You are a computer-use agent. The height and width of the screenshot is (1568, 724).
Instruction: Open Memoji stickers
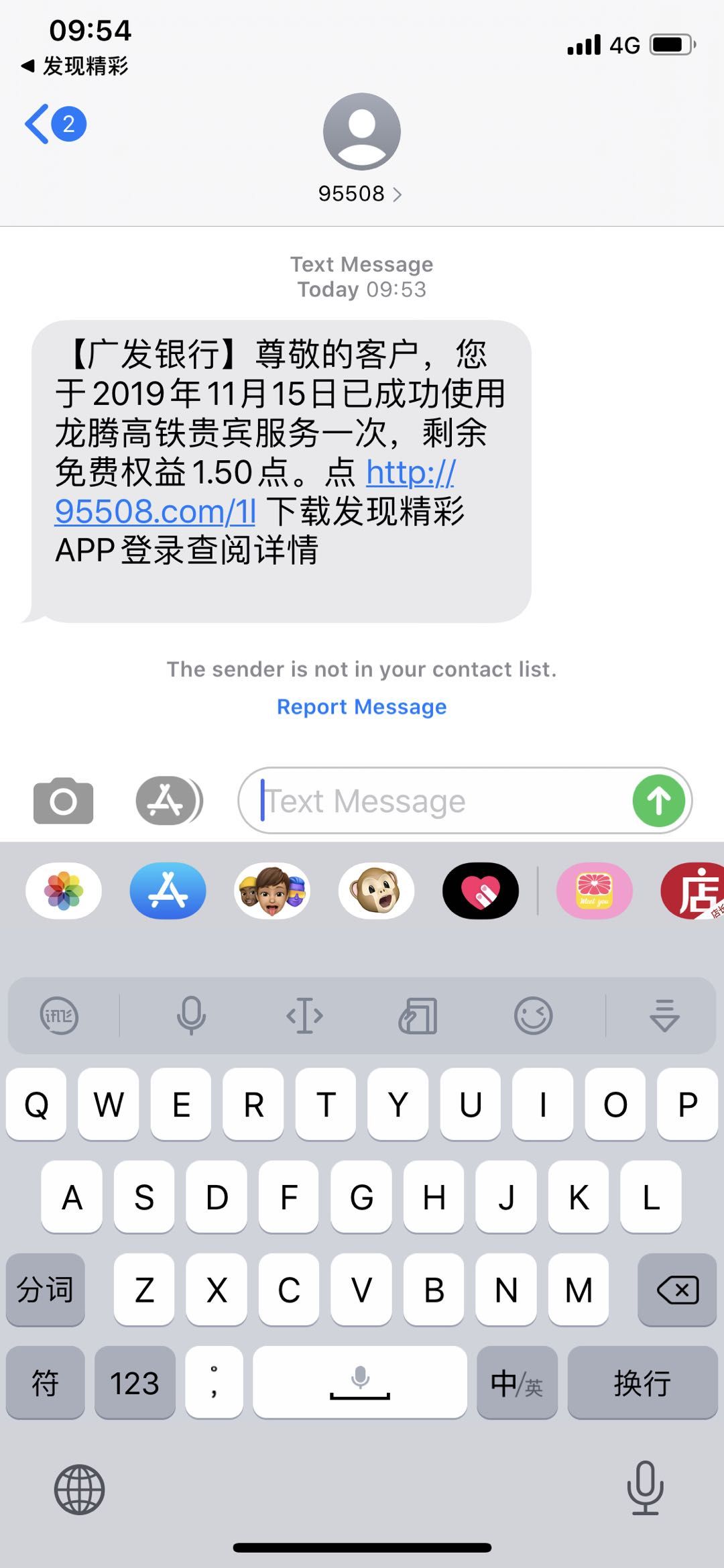(x=272, y=891)
